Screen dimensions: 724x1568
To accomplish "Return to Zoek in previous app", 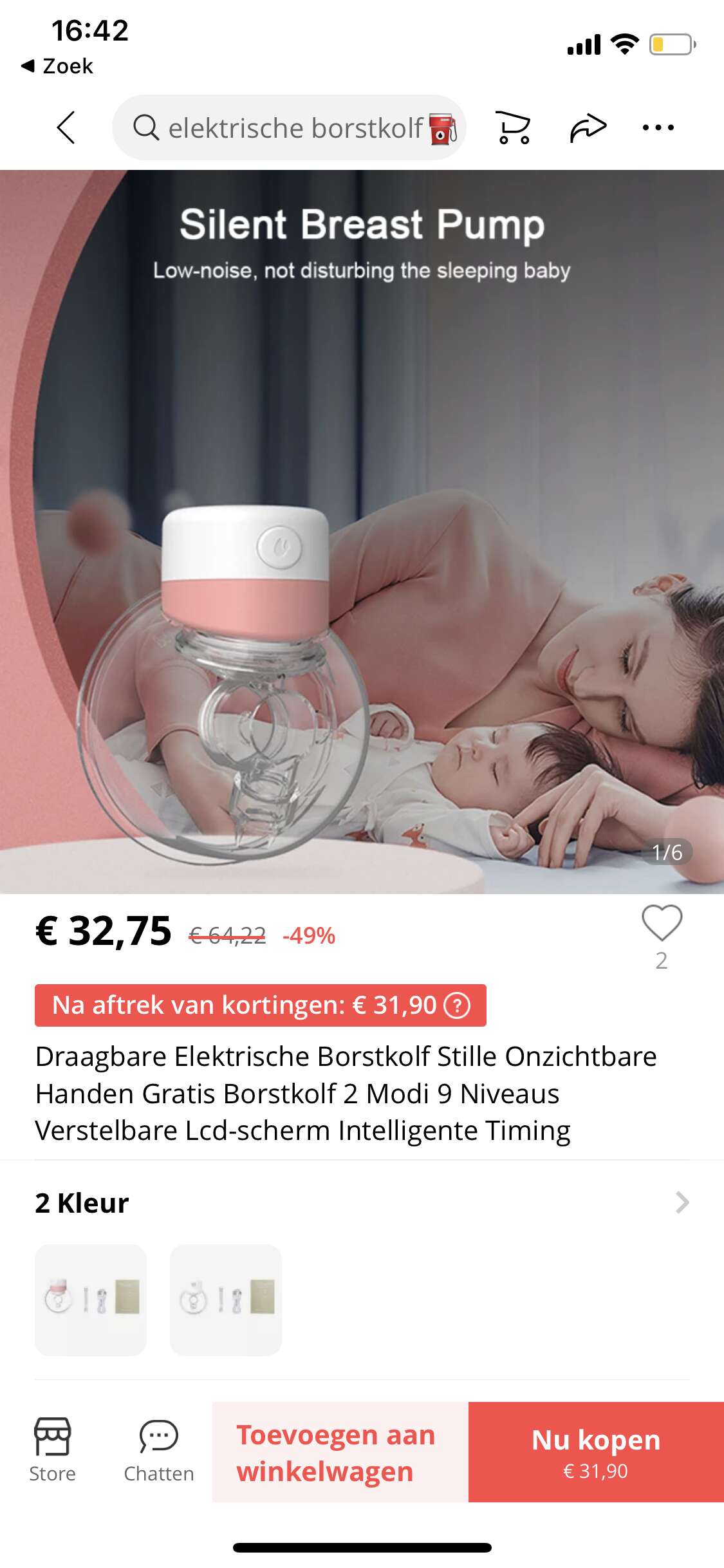I will (57, 66).
